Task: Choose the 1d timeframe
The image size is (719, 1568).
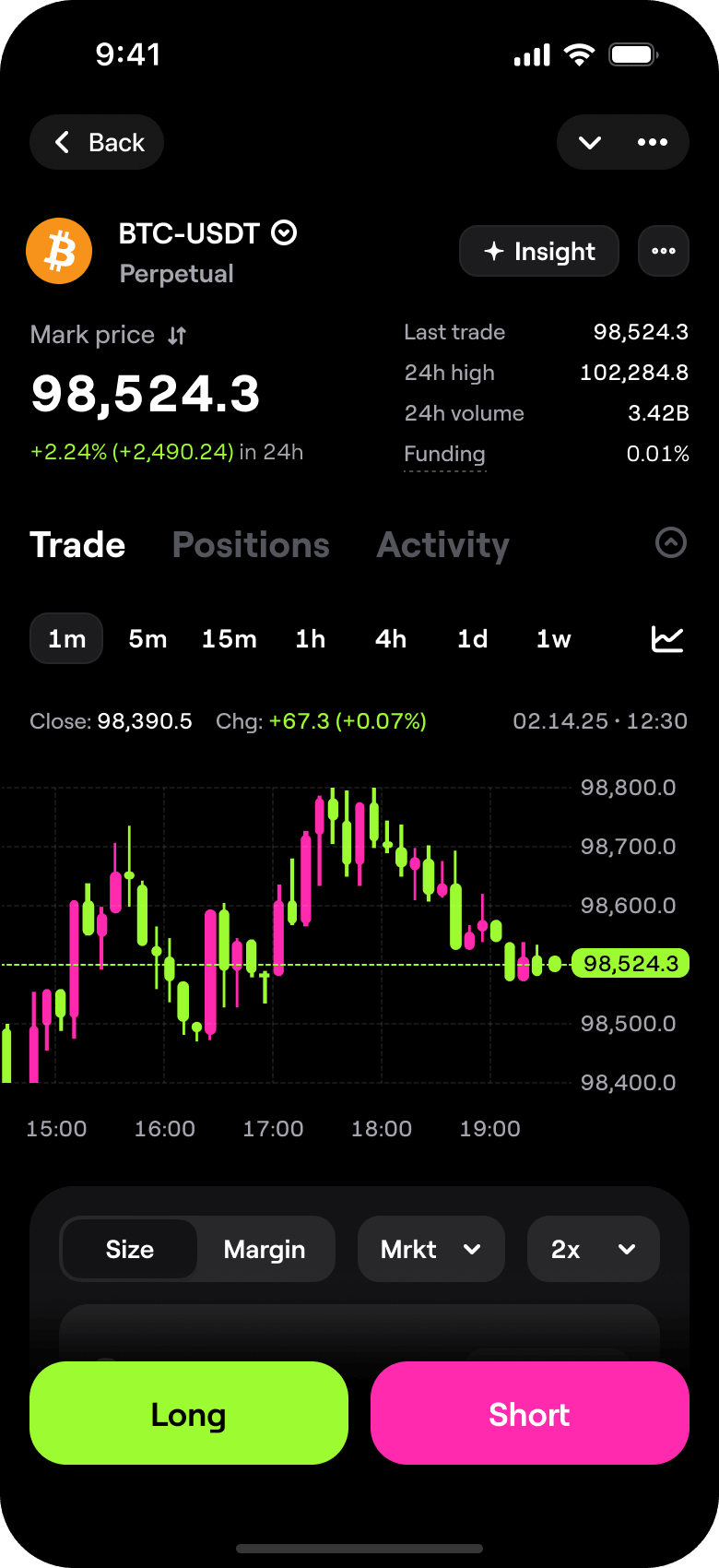Action: tap(473, 638)
